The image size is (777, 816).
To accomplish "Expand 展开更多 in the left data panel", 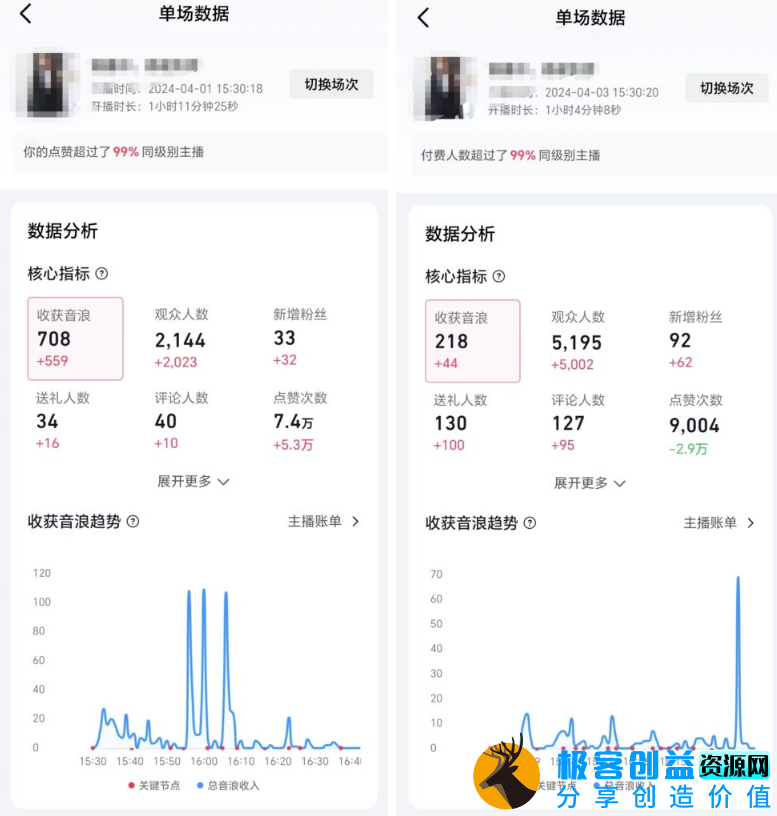I will [195, 481].
